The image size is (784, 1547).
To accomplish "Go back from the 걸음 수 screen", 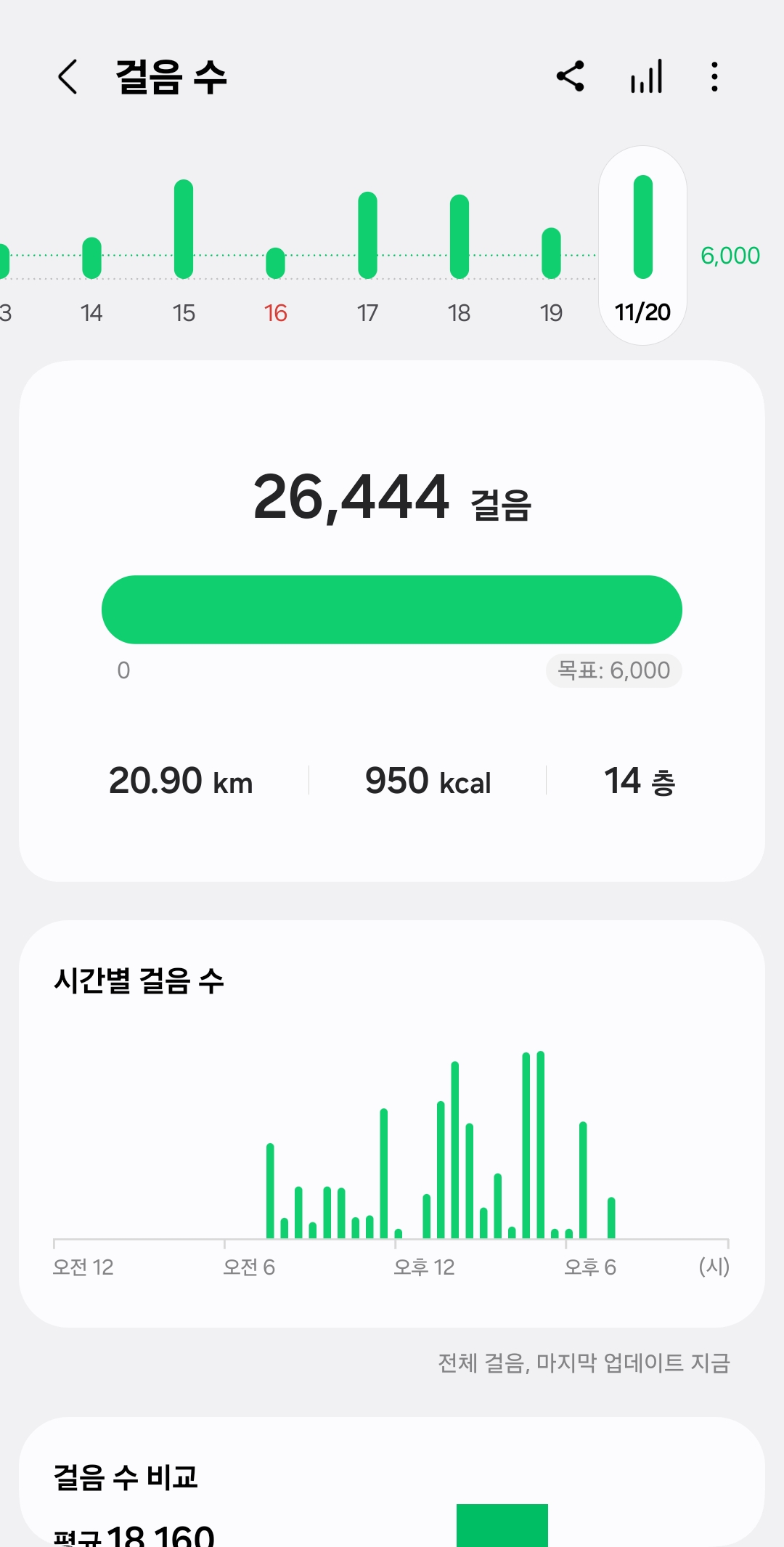I will 68,77.
